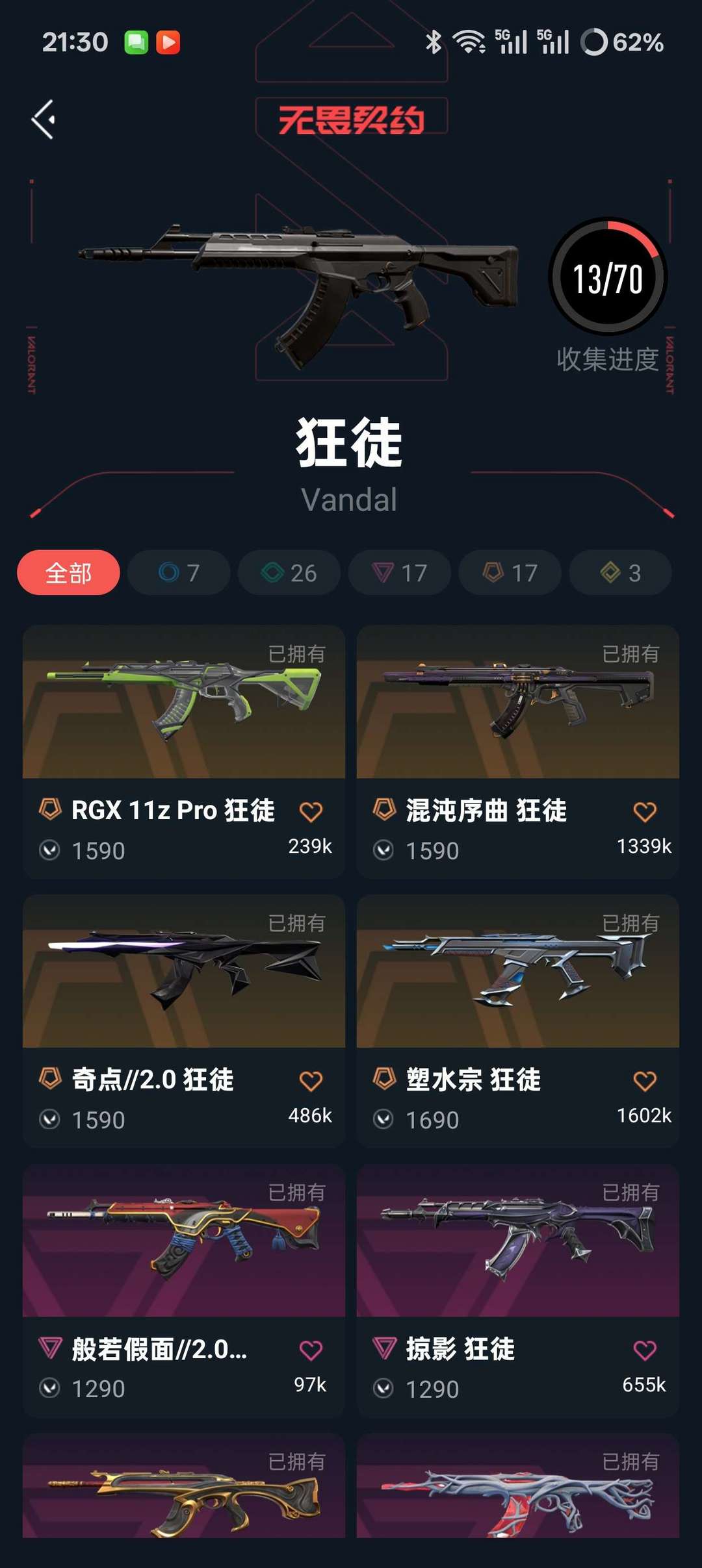
Task: Filter skins by the blue tier chip 7
Action: (x=179, y=573)
